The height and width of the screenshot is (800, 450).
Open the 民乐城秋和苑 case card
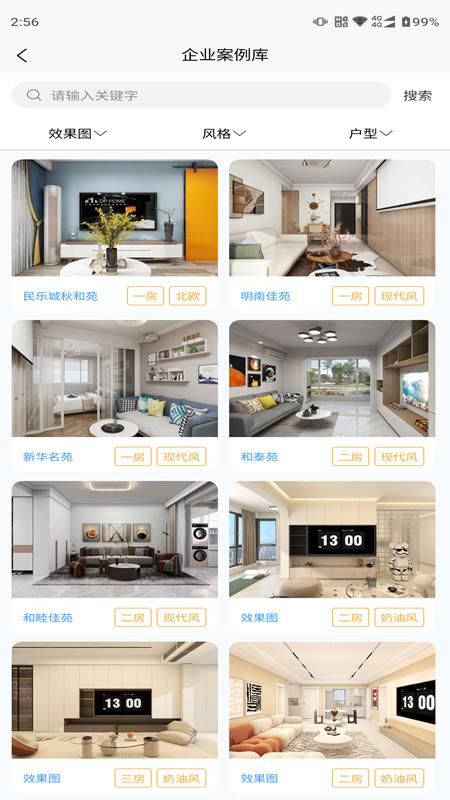point(115,235)
